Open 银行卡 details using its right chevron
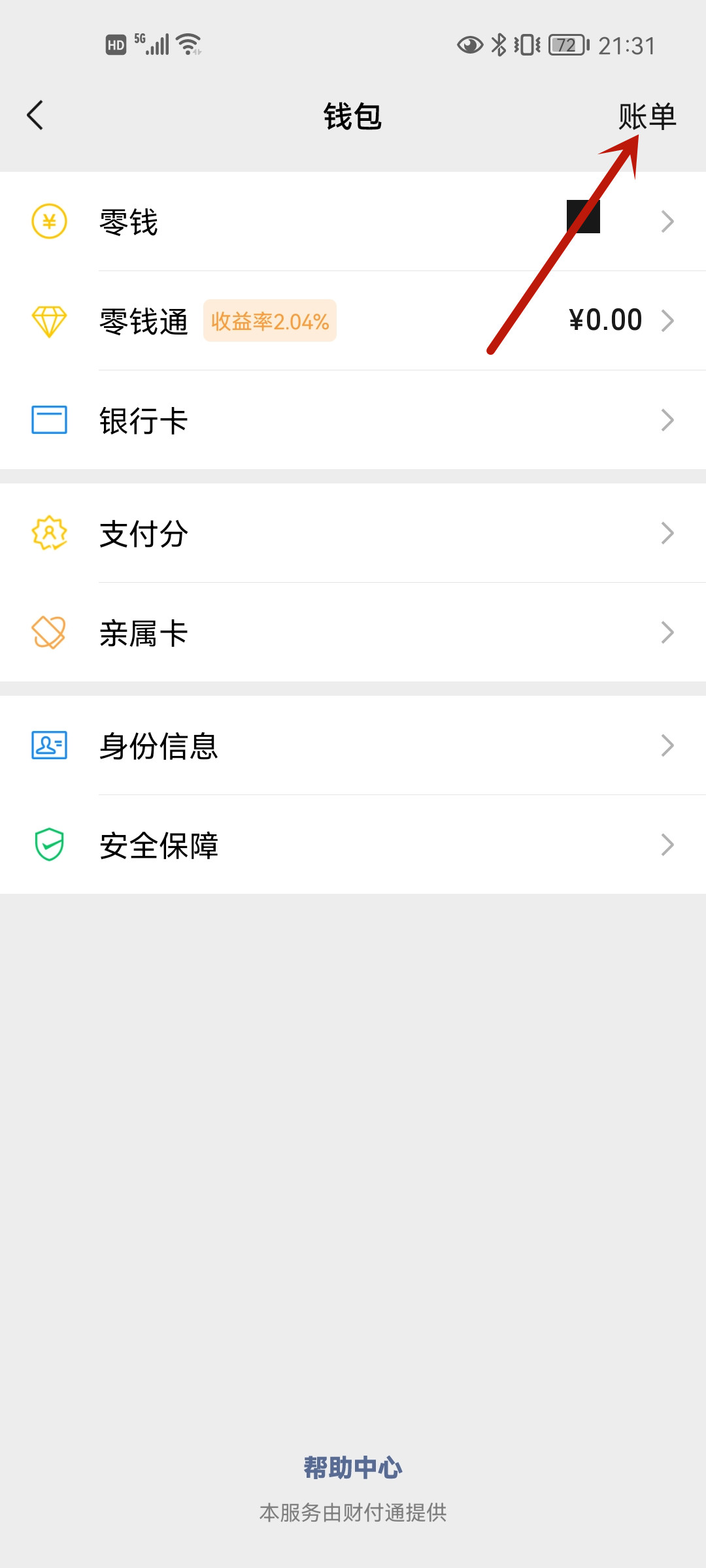 667,420
